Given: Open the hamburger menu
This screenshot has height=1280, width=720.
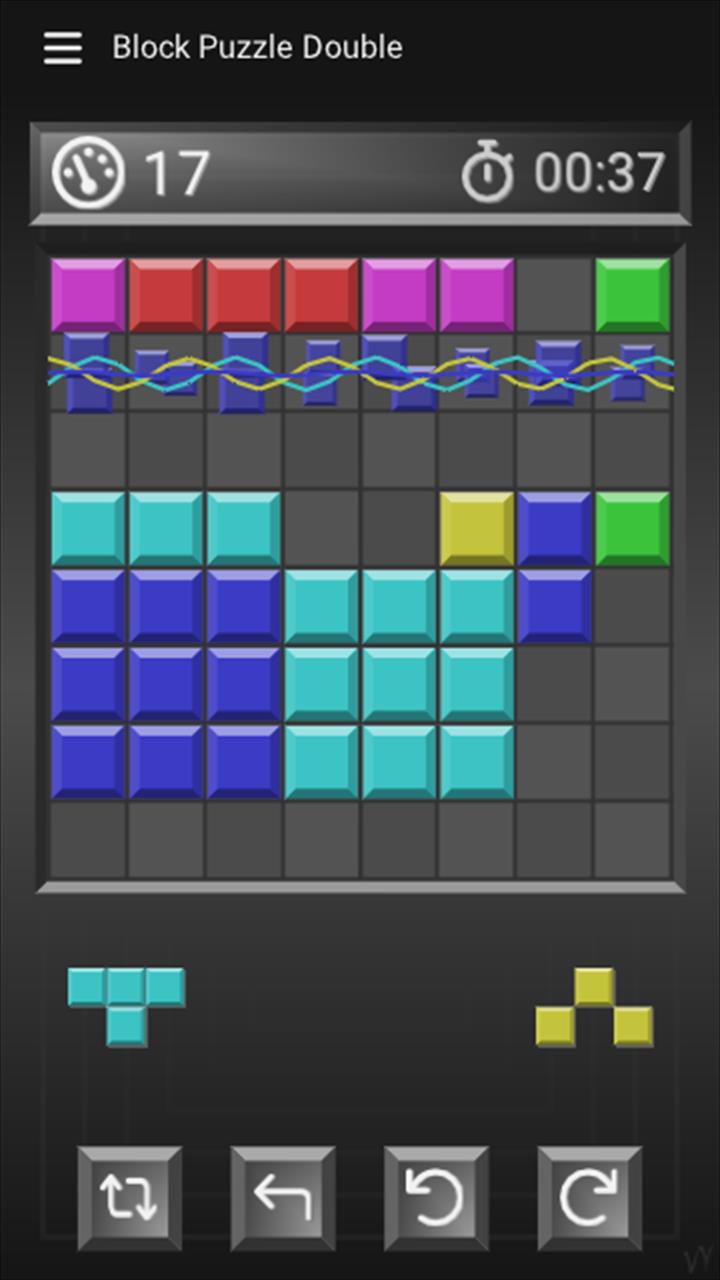Looking at the screenshot, I should [62, 47].
